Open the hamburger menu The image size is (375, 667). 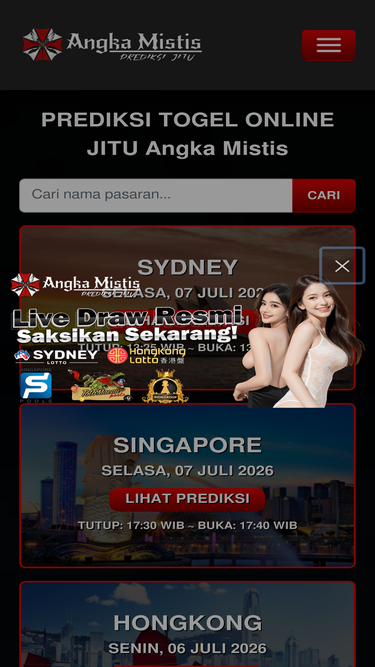(329, 45)
